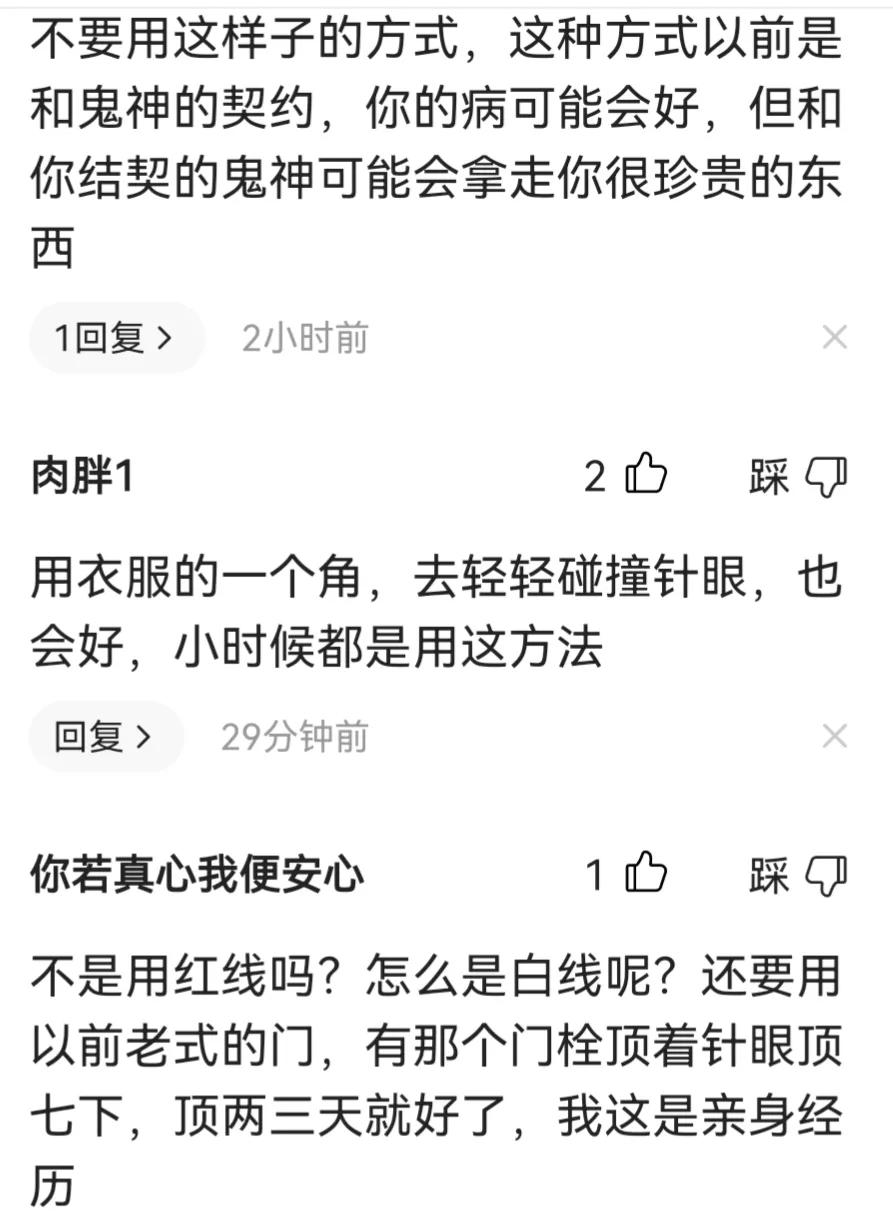Tap the thumbs-up icon showing count 2
893x1221 pixels.
click(648, 479)
